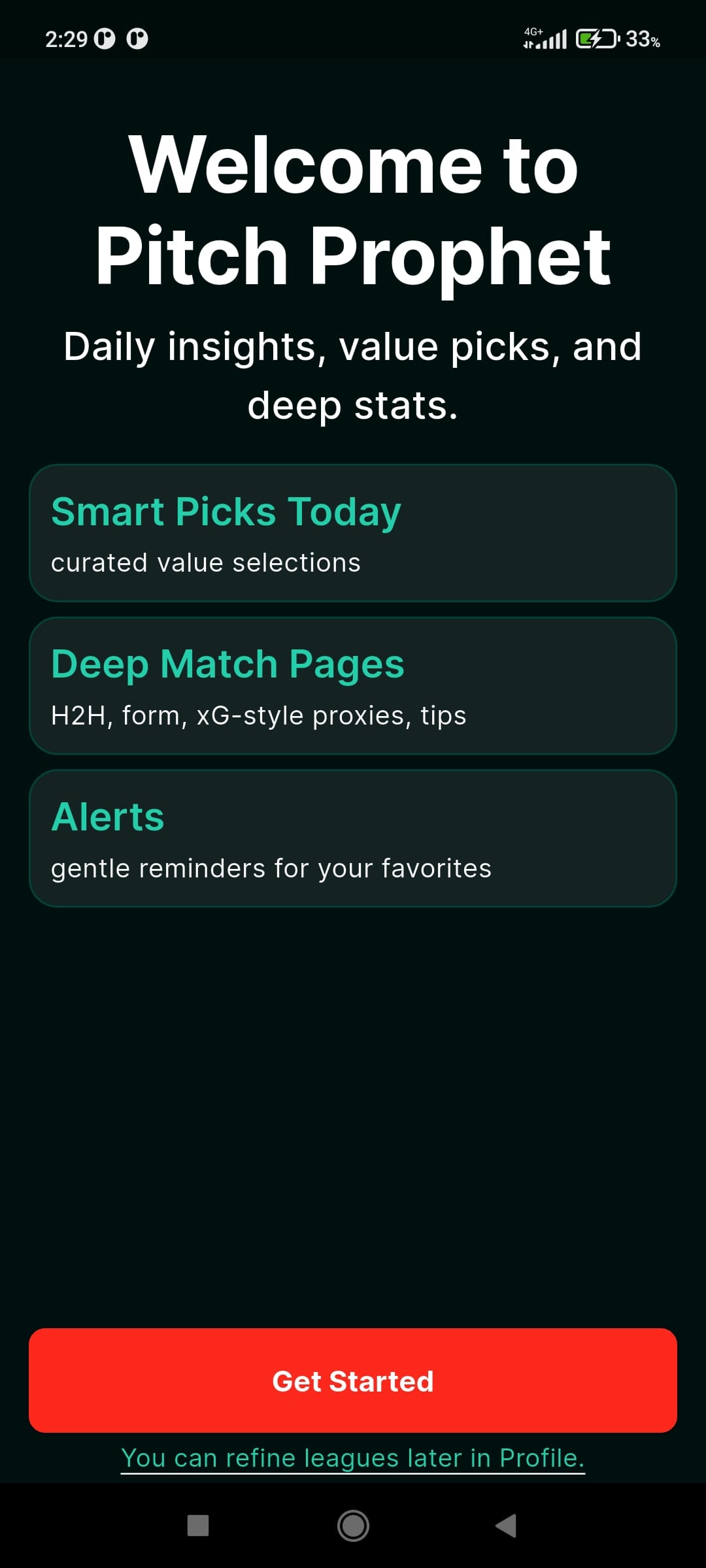Tap the Alerts heading text
This screenshot has height=1568, width=706.
tap(107, 816)
